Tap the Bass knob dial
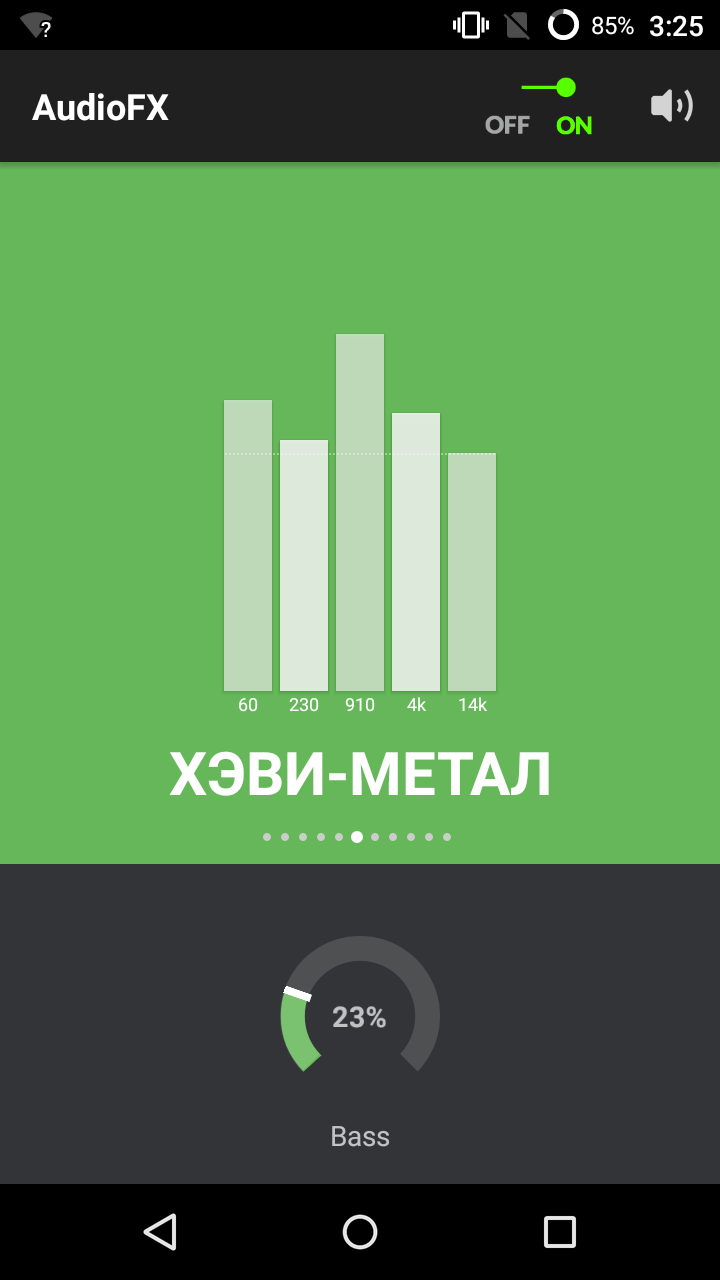The image size is (720, 1280). (x=360, y=1005)
